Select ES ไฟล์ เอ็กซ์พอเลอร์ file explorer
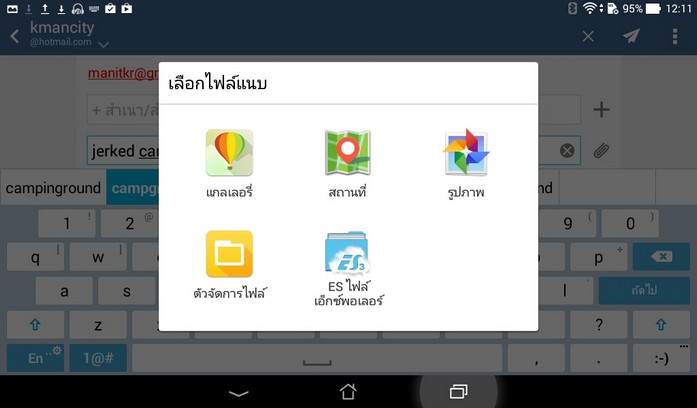This screenshot has width=697, height=408. click(347, 266)
